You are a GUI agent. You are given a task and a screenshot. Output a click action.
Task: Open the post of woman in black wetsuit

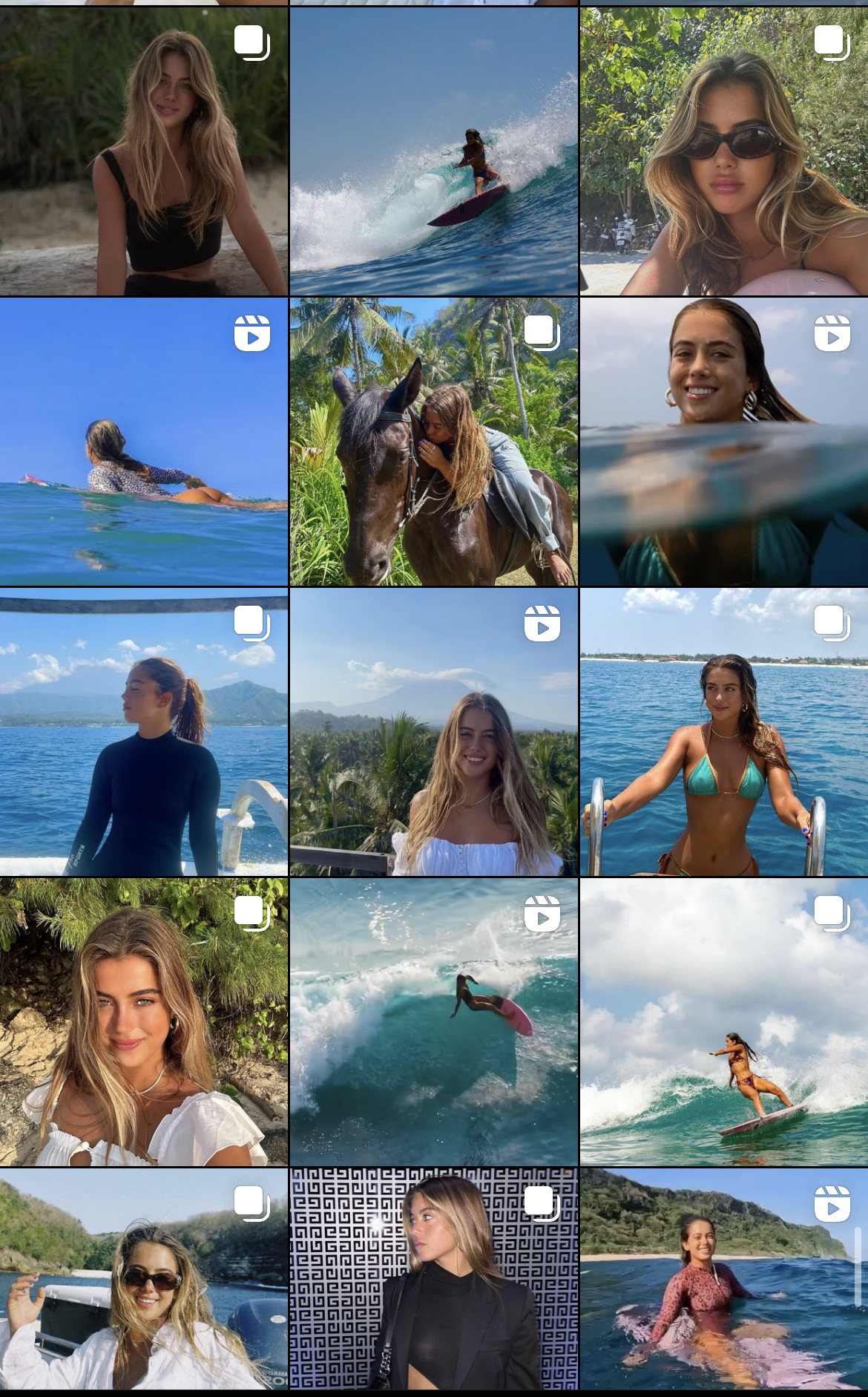click(x=143, y=733)
